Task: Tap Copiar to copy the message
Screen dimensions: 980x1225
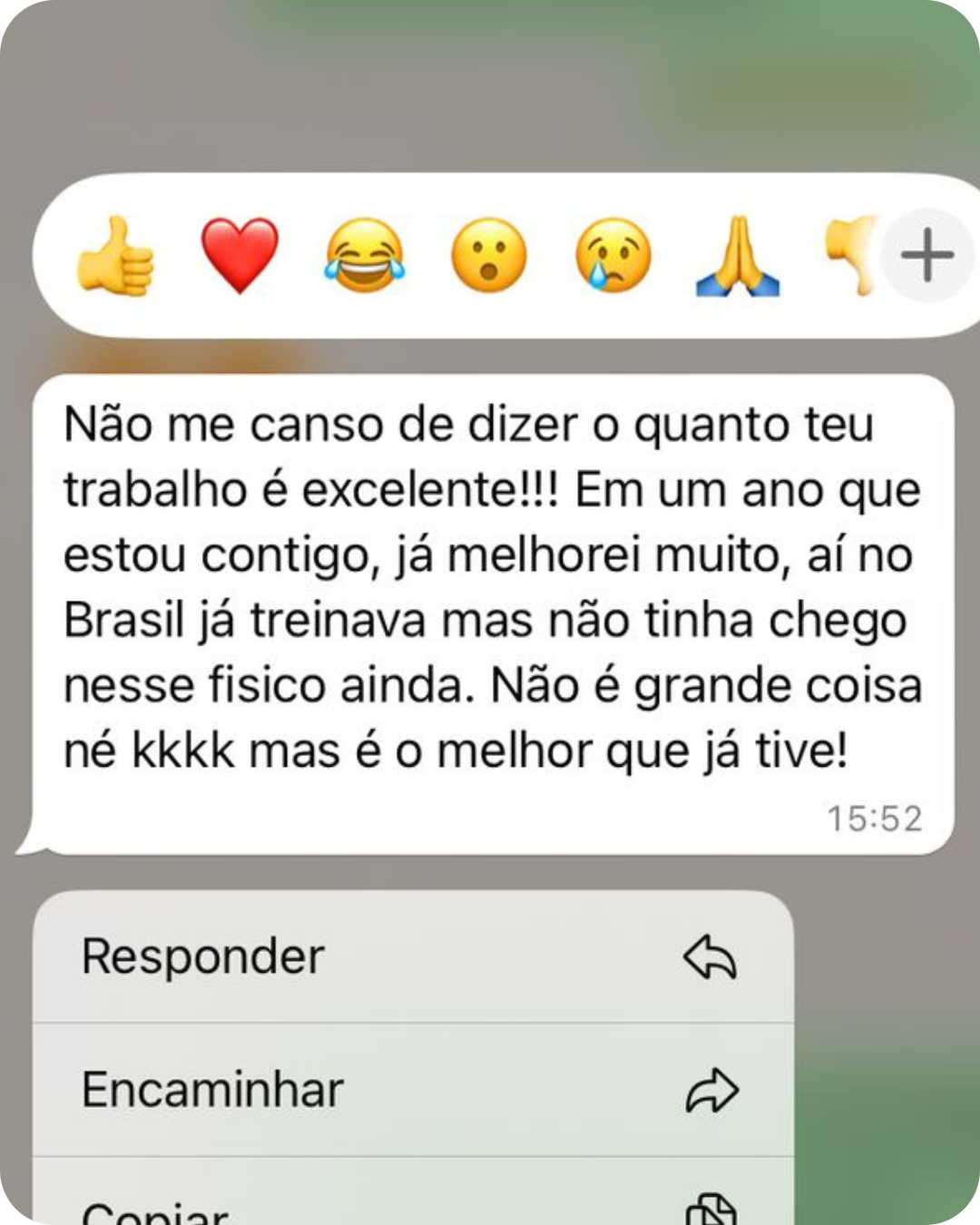Action: pos(413,1209)
